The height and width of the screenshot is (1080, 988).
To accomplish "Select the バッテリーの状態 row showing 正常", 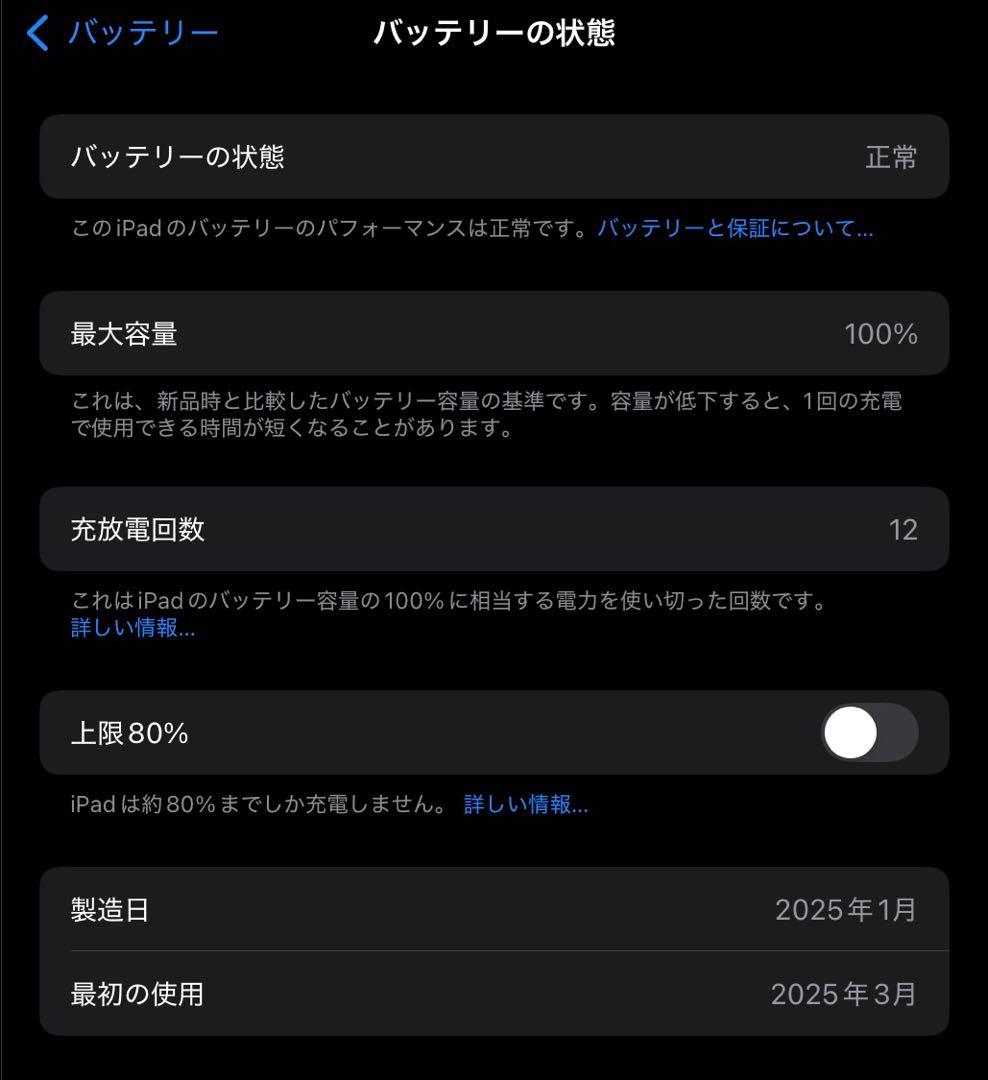I will tap(494, 157).
